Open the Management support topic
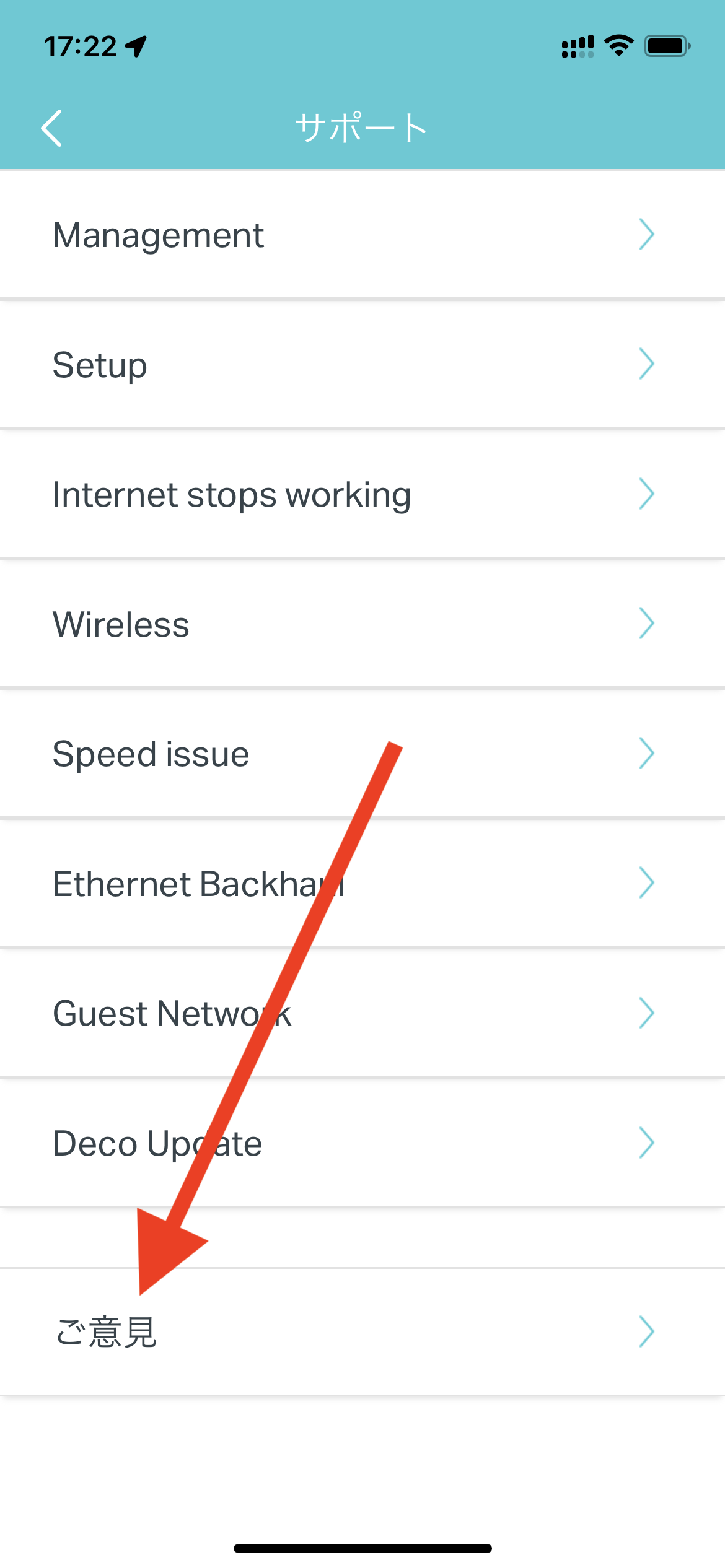The width and height of the screenshot is (725, 1568). 362,235
